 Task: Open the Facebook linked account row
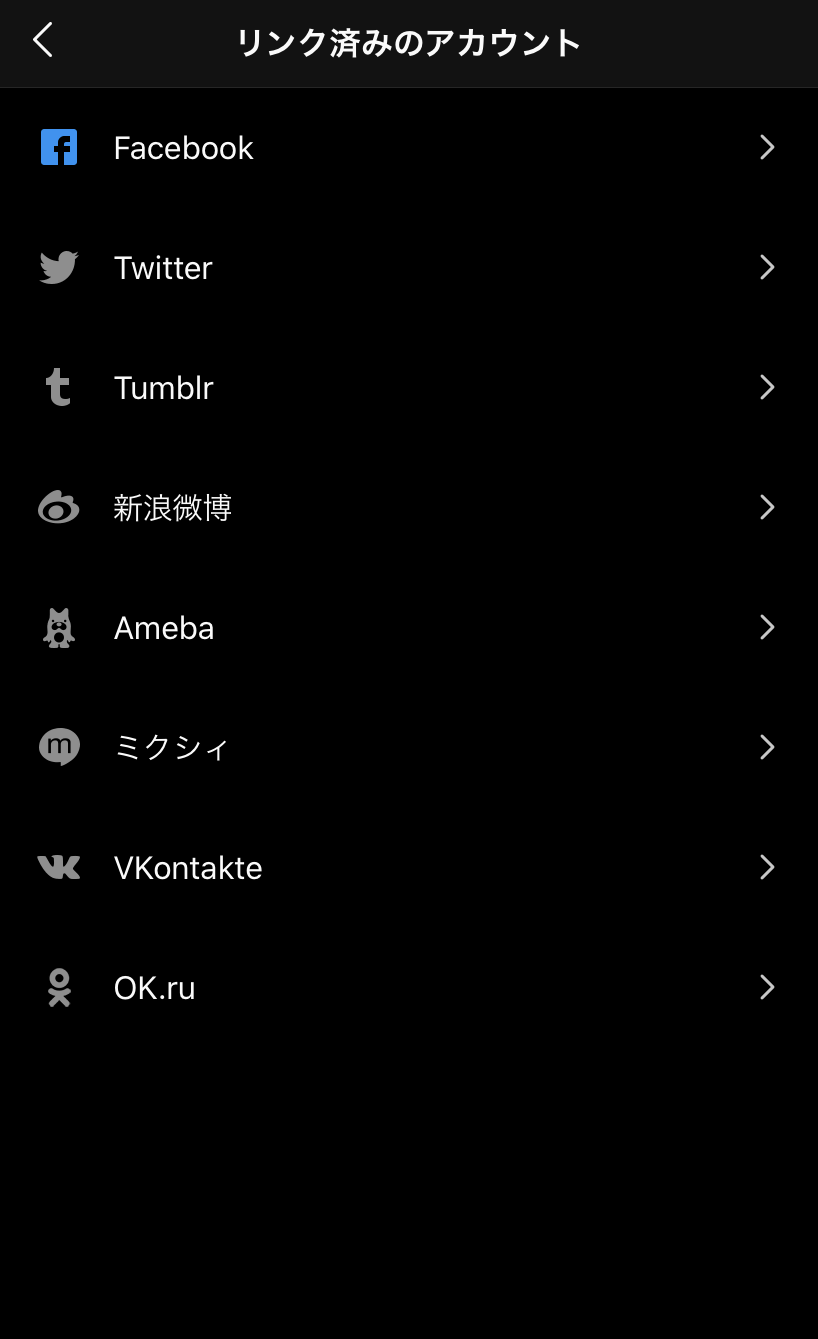[x=409, y=148]
